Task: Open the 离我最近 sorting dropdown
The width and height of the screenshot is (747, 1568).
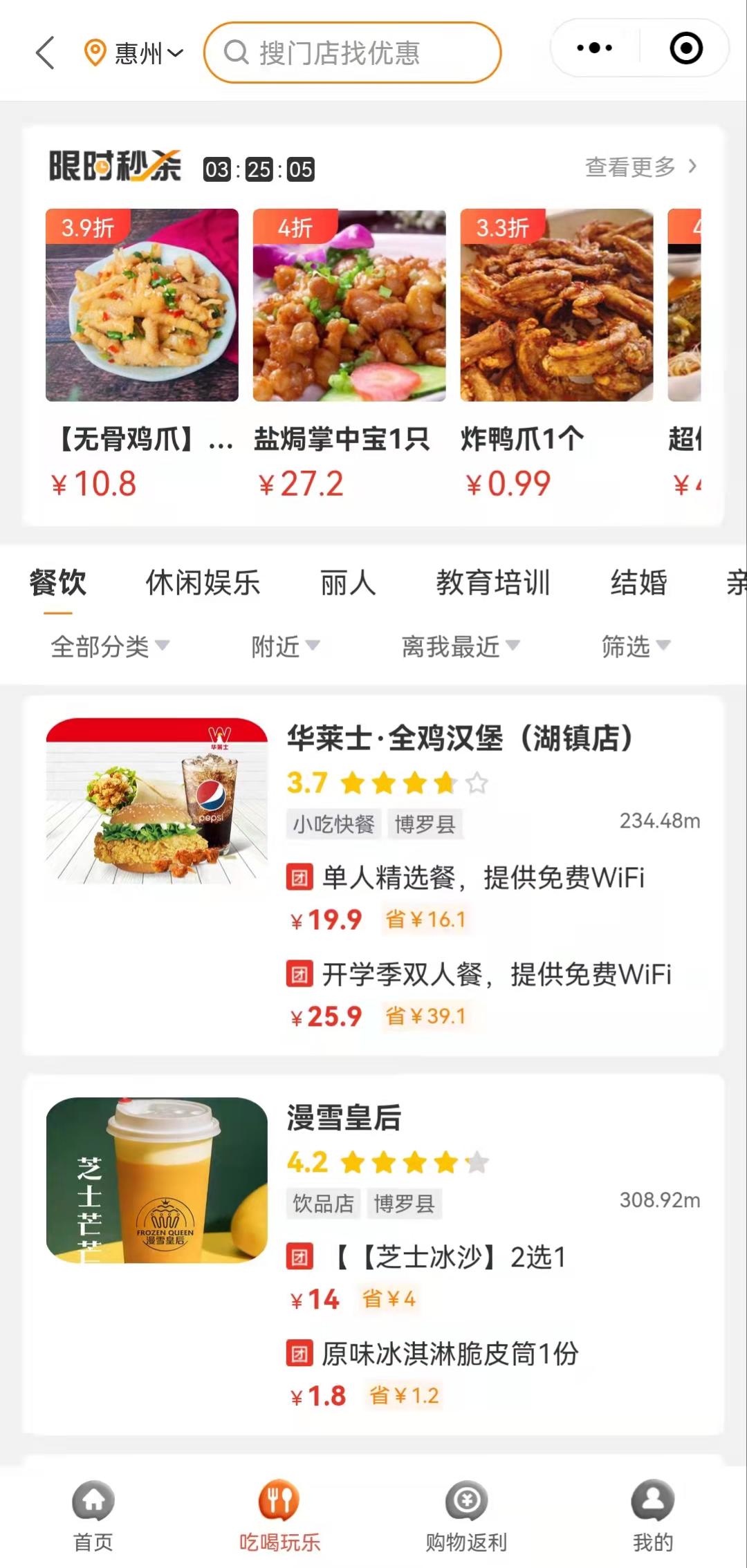Action: pyautogui.click(x=461, y=646)
